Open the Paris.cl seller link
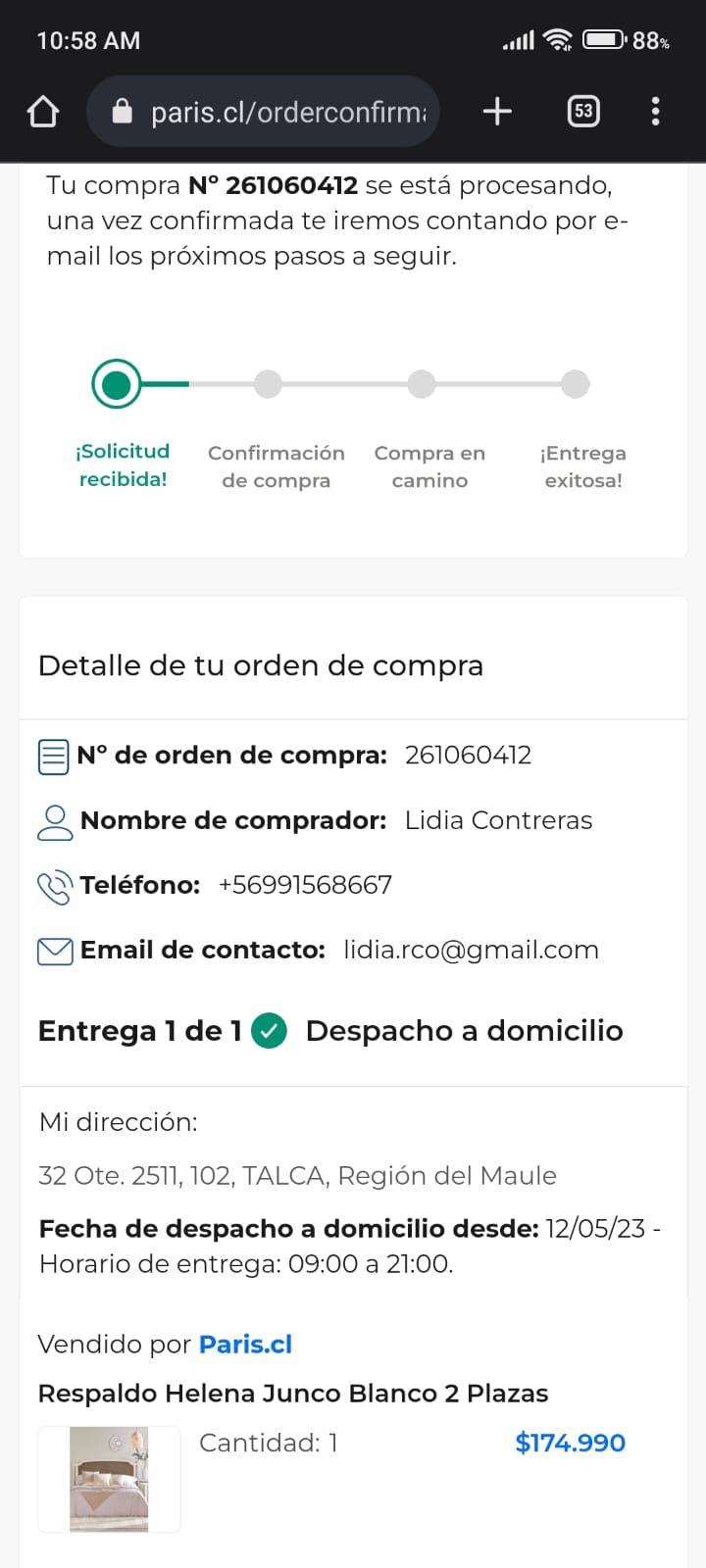This screenshot has height=1568, width=706. pos(245,1344)
